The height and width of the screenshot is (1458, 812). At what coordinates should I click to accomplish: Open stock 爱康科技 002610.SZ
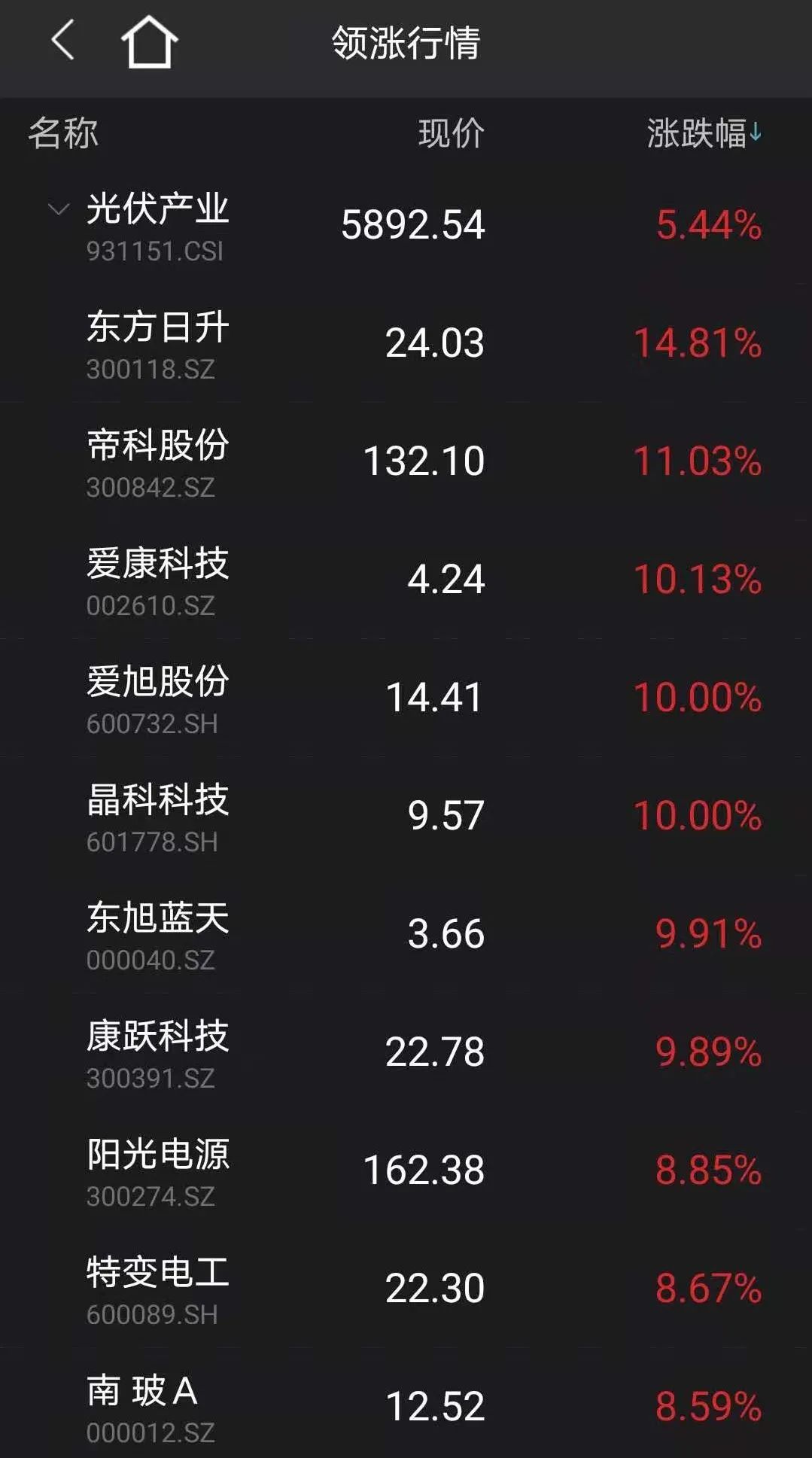coord(406,580)
